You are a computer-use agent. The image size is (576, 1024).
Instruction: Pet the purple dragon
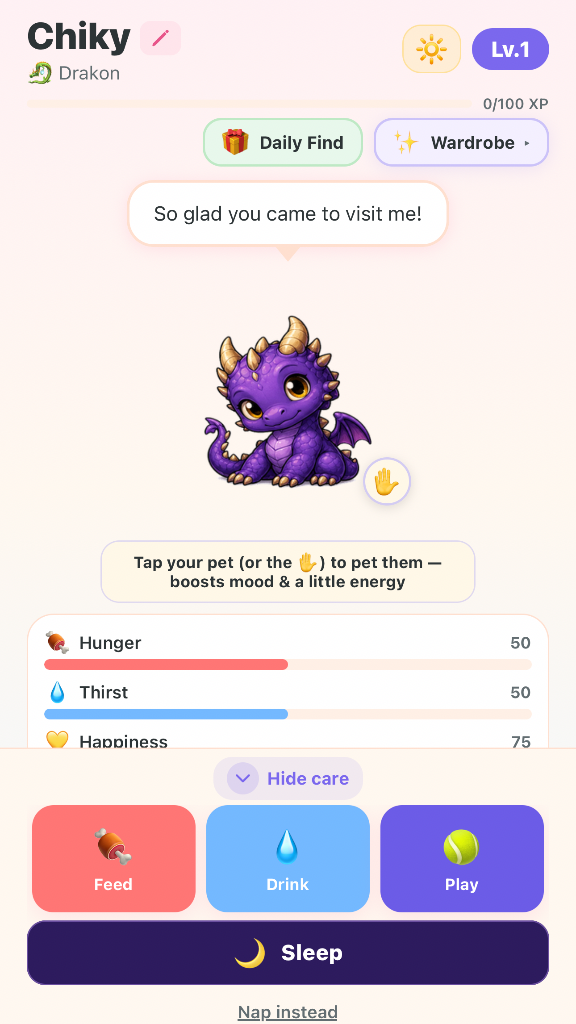[x=288, y=403]
